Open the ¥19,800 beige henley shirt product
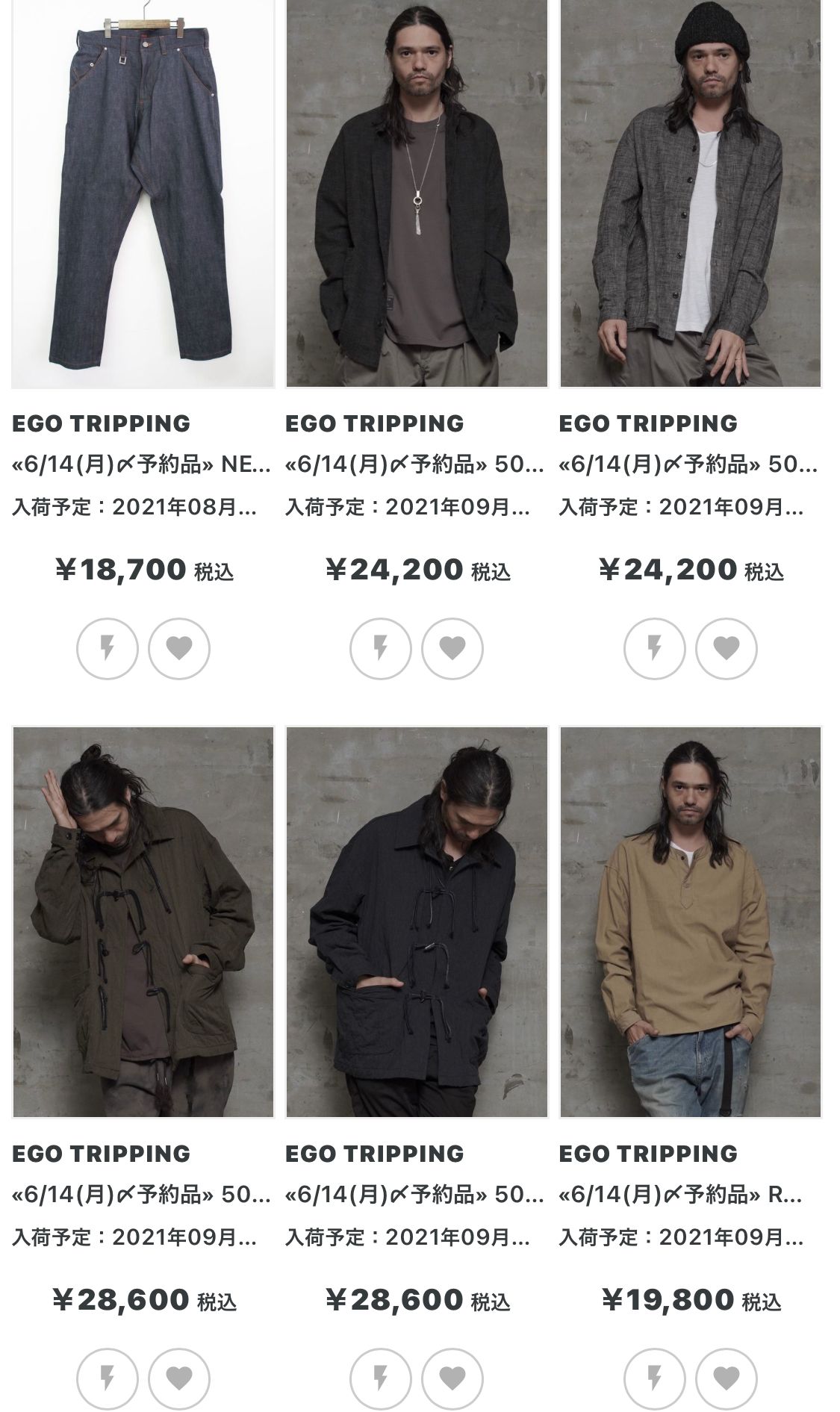This screenshot has width=840, height=1412. tap(691, 922)
